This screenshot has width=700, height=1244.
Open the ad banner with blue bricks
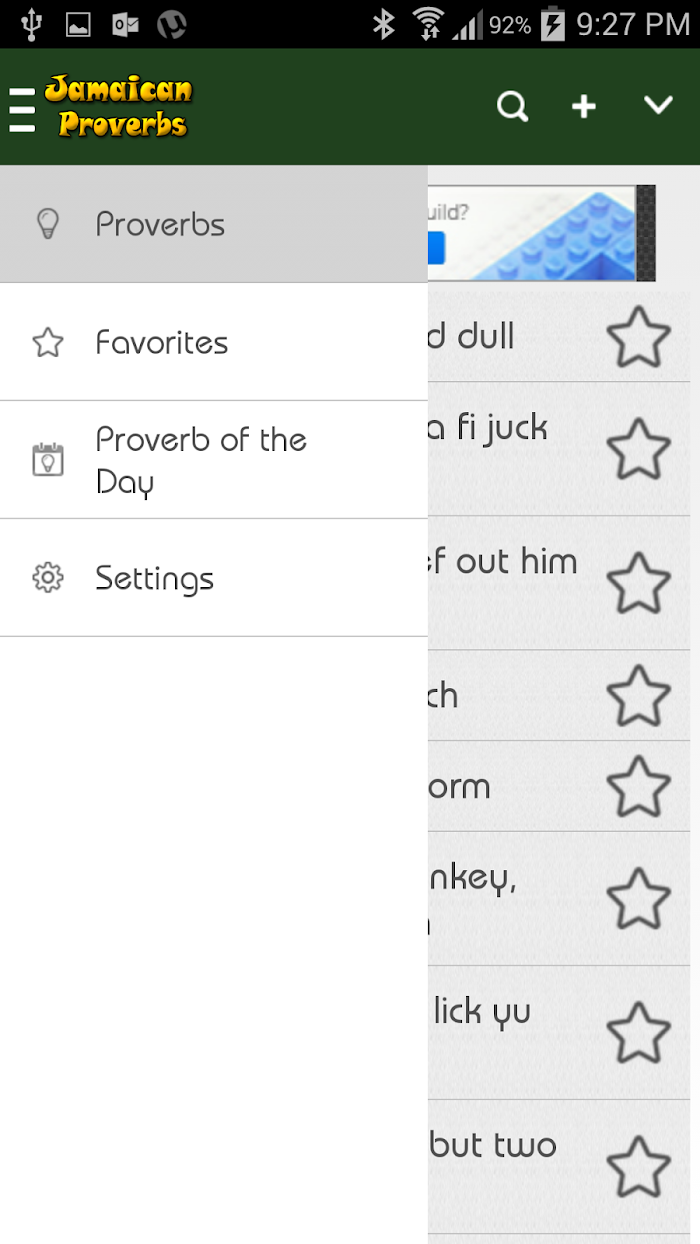coord(542,232)
